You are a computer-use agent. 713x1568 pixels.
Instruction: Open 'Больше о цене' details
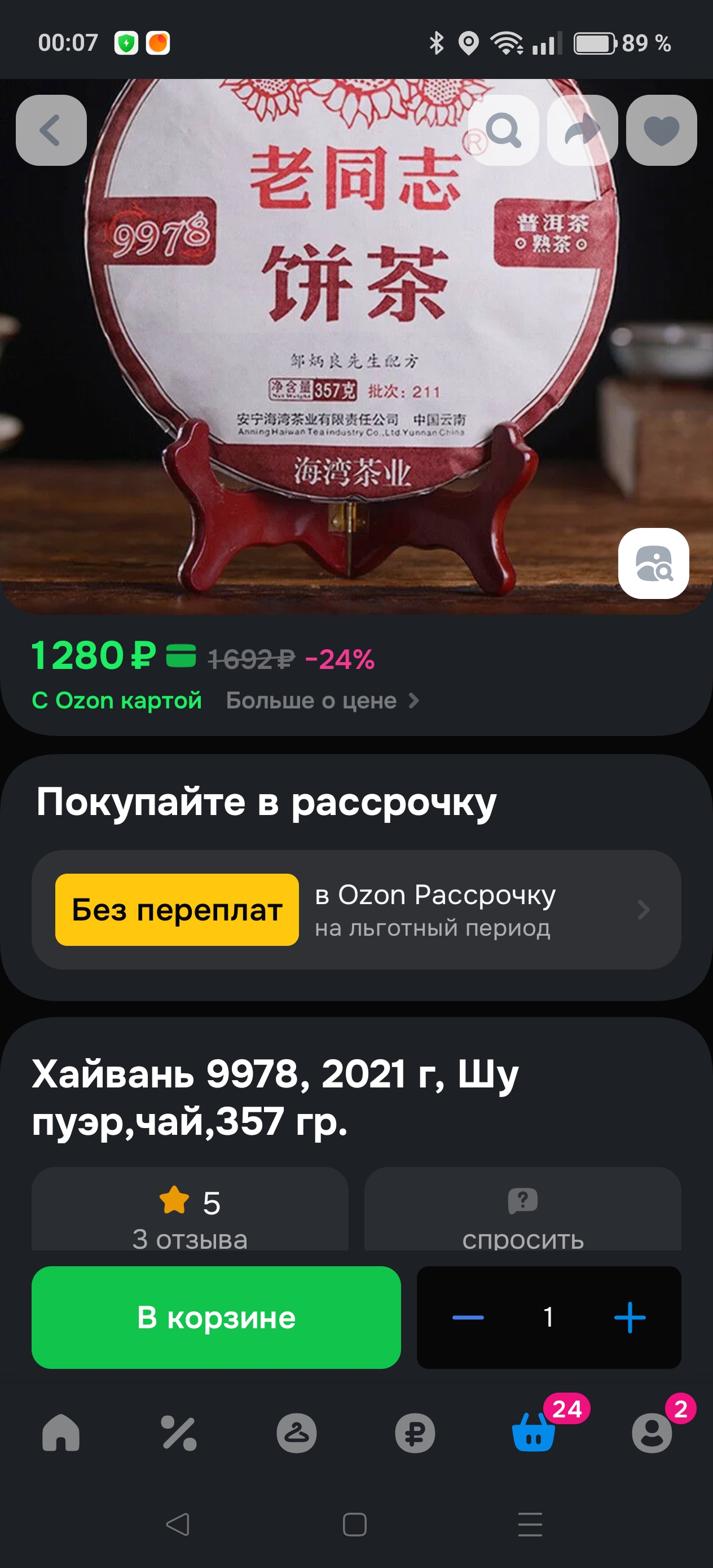(x=322, y=701)
